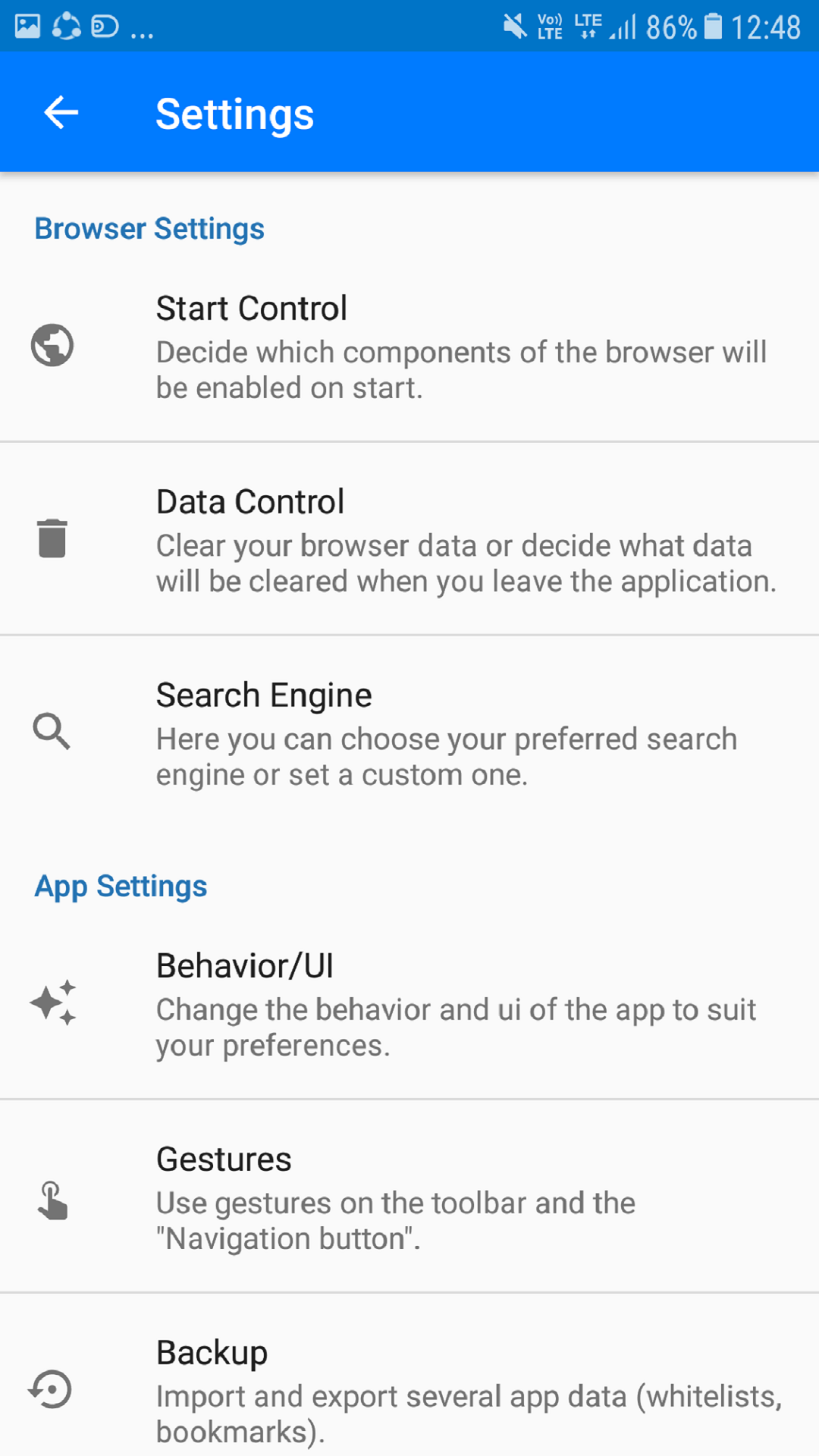Tap the globe icon next to Start Control
This screenshot has width=819, height=1456.
[x=51, y=345]
